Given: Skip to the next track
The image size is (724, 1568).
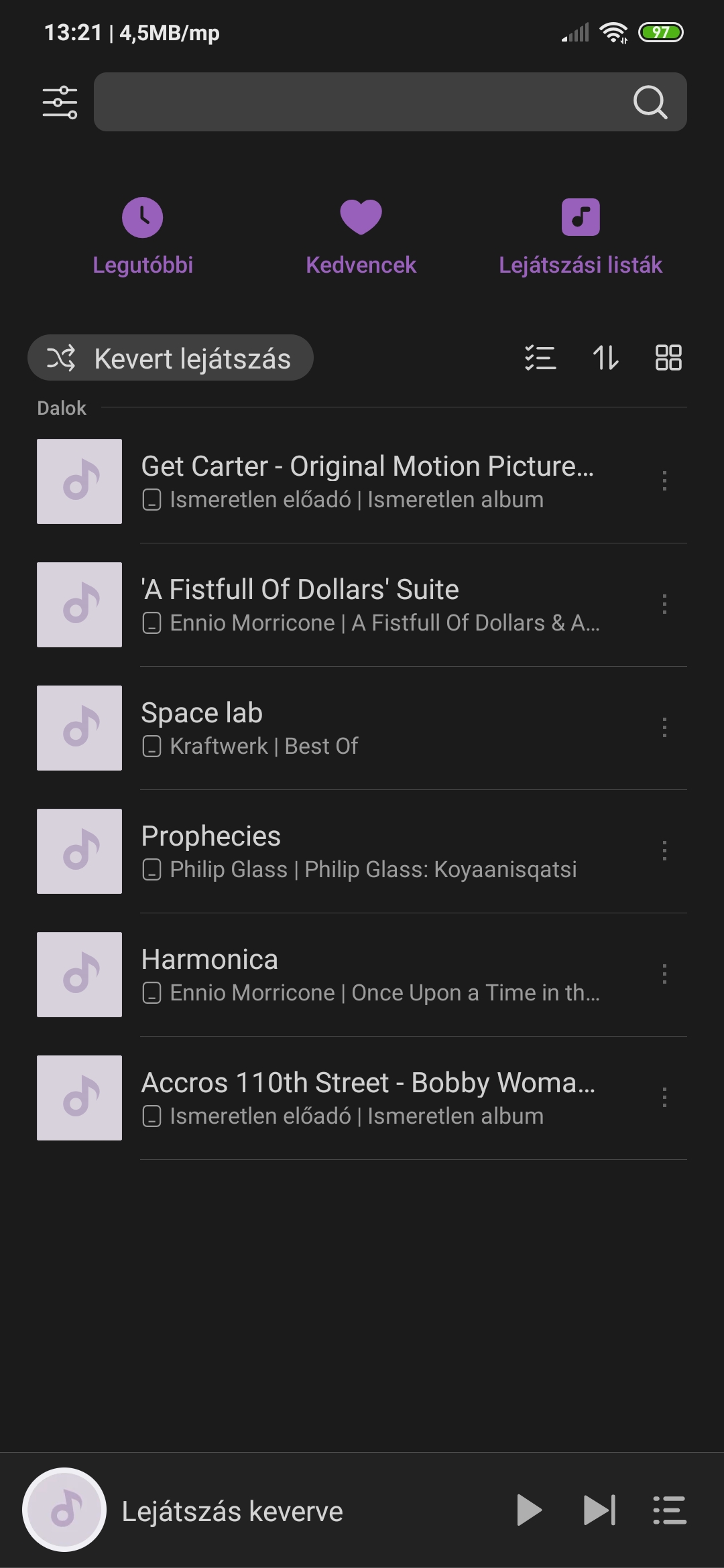Looking at the screenshot, I should pos(600,1510).
